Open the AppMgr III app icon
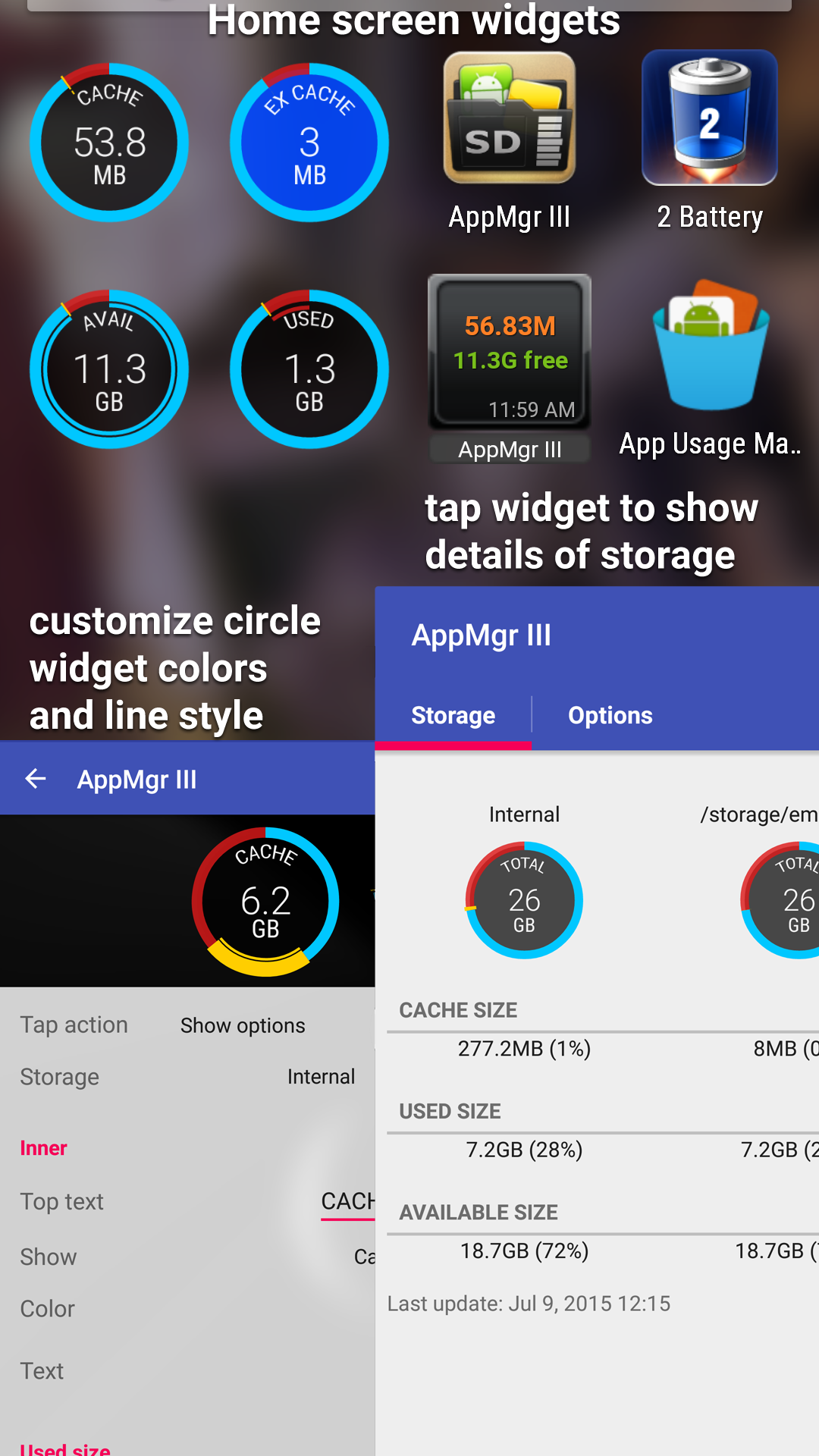Image resolution: width=819 pixels, height=1456 pixels. 510,118
